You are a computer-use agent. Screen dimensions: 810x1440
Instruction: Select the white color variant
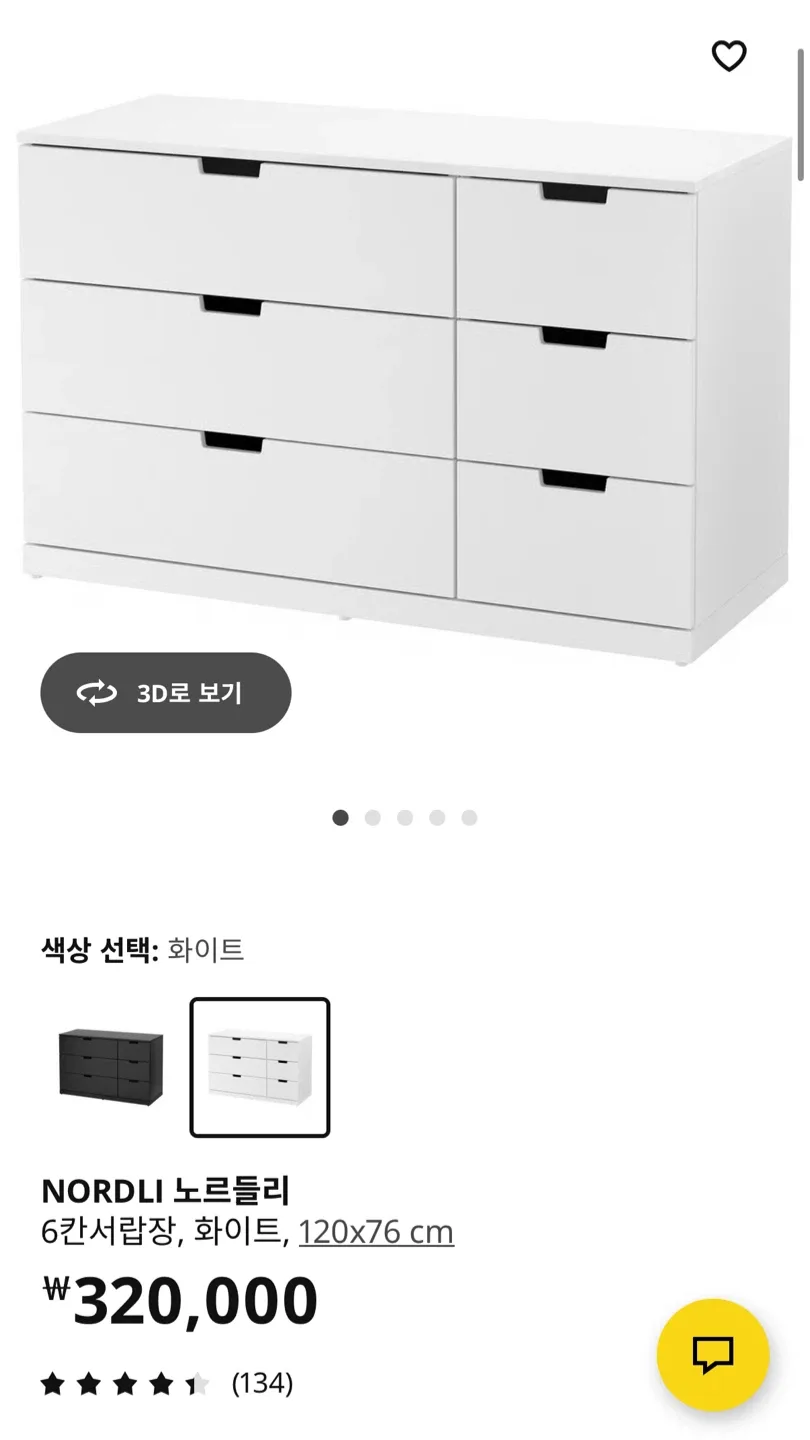(260, 1067)
